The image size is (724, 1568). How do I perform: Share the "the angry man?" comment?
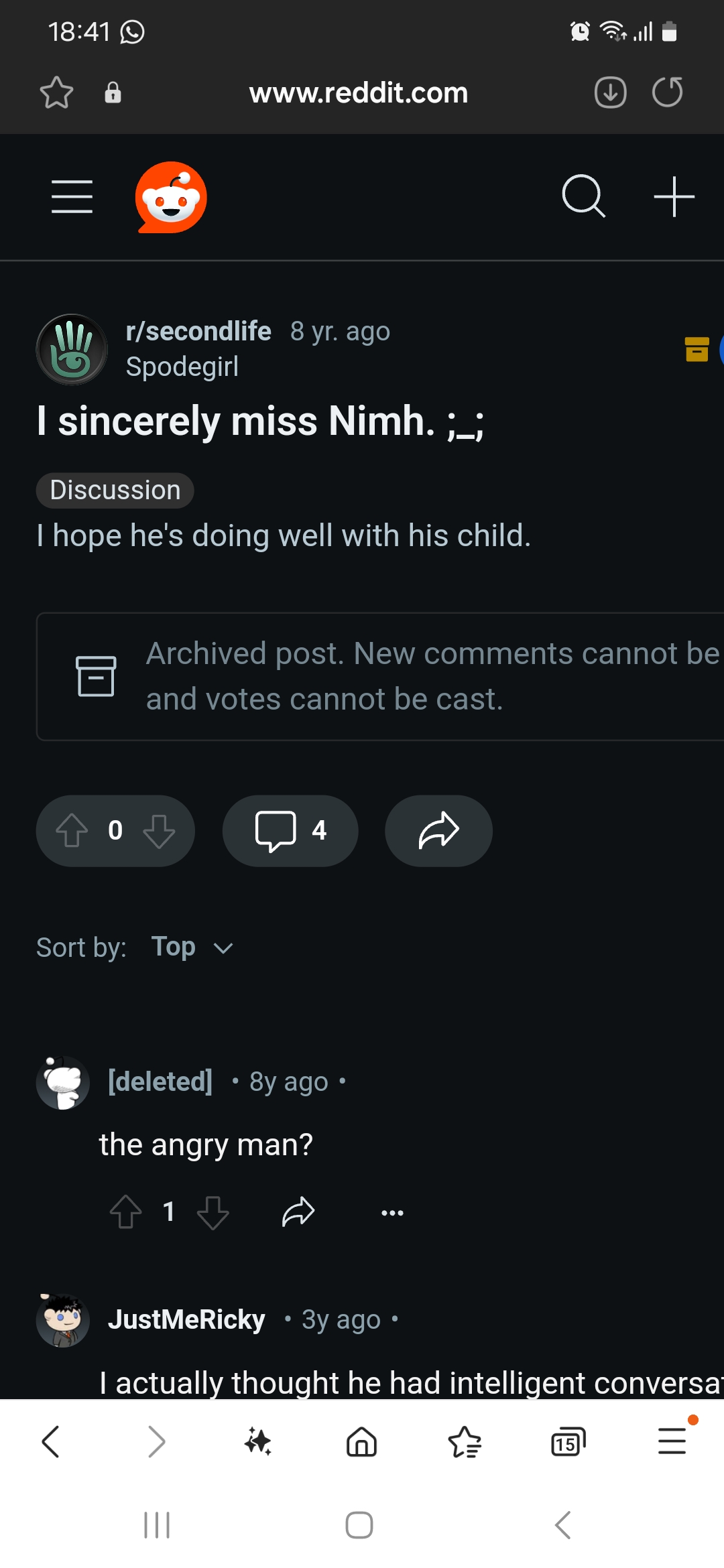pyautogui.click(x=298, y=1212)
